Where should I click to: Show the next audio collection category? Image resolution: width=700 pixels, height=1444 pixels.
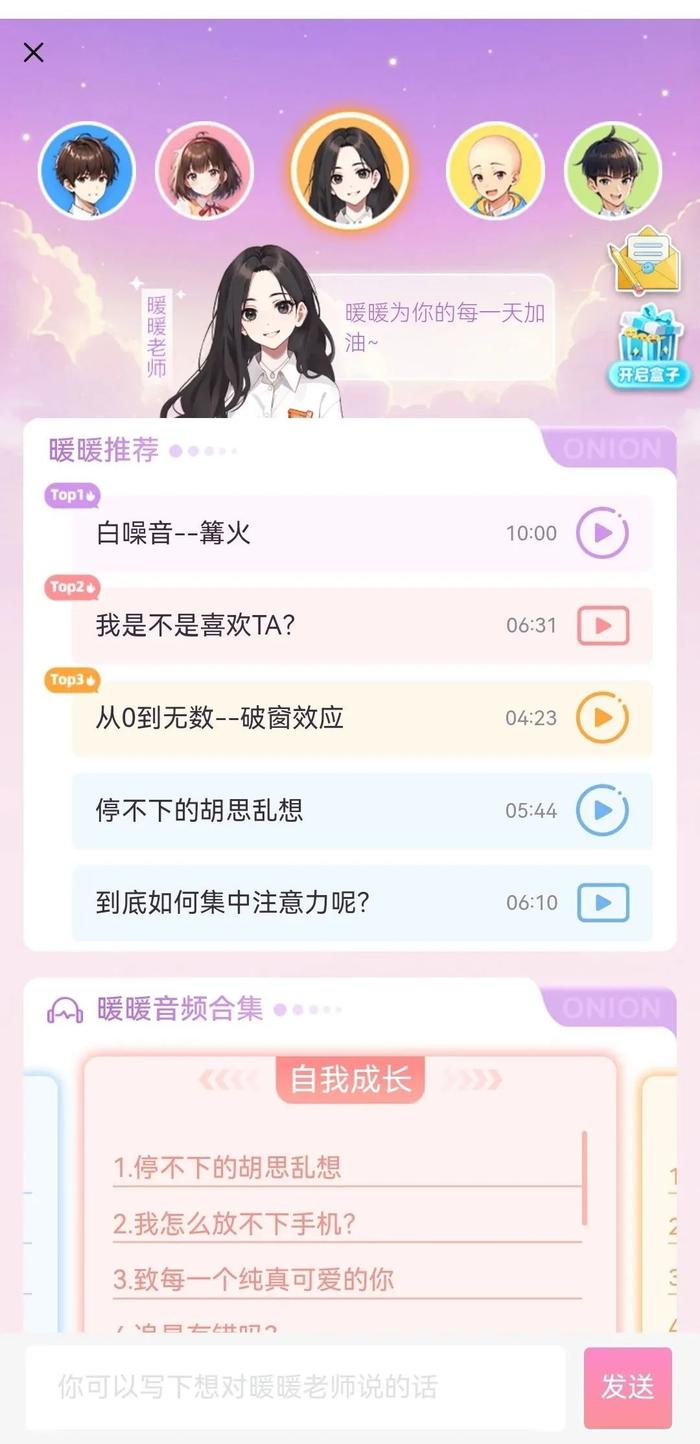(472, 1080)
